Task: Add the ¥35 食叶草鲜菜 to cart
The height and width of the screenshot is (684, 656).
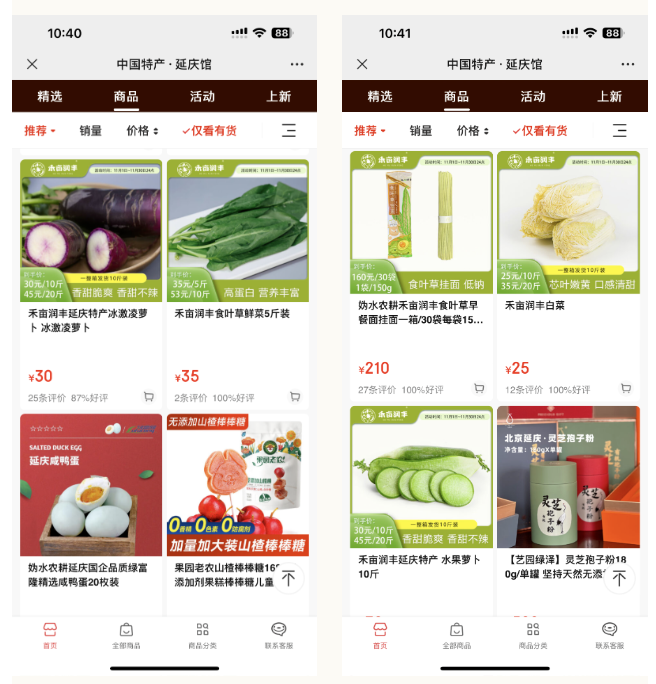Action: pyautogui.click(x=295, y=397)
